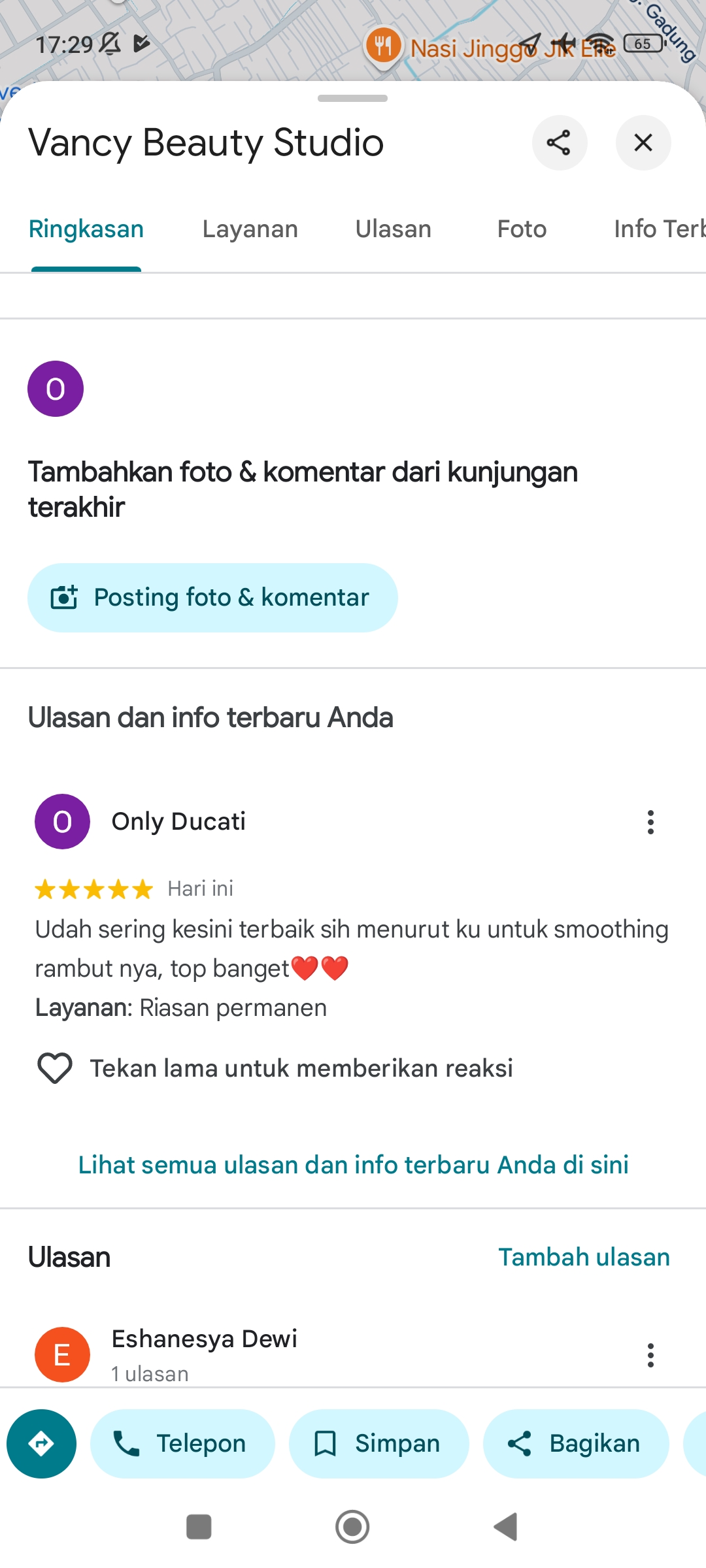Share Vancy Beauty Studio via header icon

(560, 143)
